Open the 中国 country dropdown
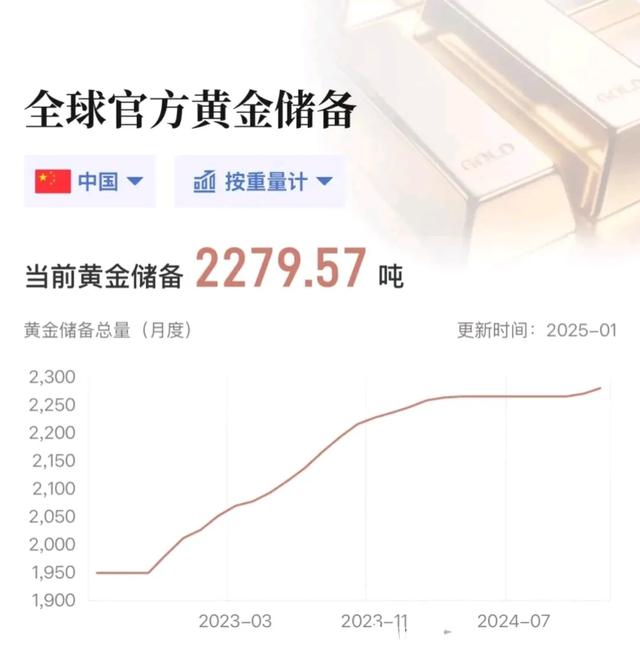 click(x=90, y=182)
